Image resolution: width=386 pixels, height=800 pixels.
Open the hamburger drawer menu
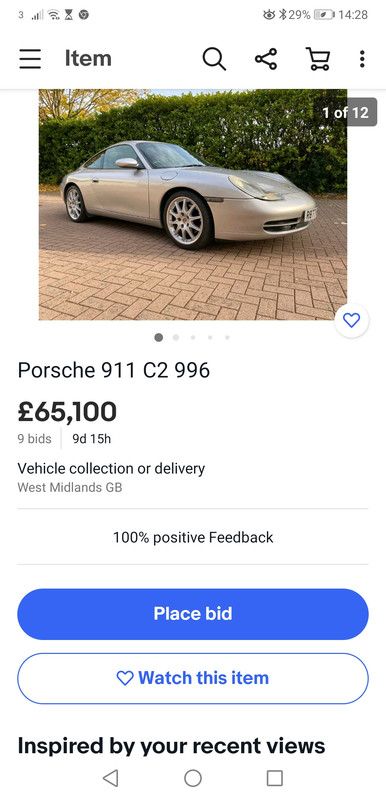30,59
